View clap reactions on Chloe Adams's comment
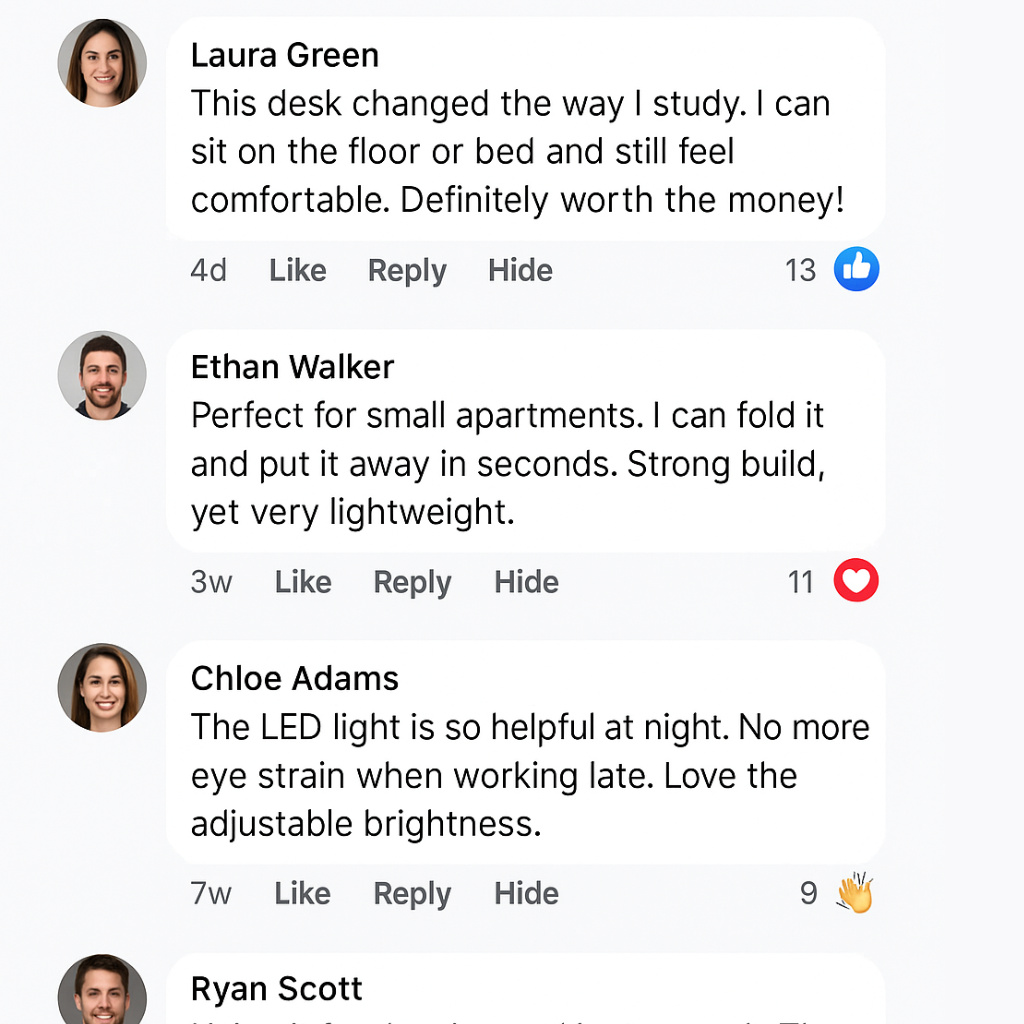Viewport: 1024px width, 1024px height. coord(855,893)
